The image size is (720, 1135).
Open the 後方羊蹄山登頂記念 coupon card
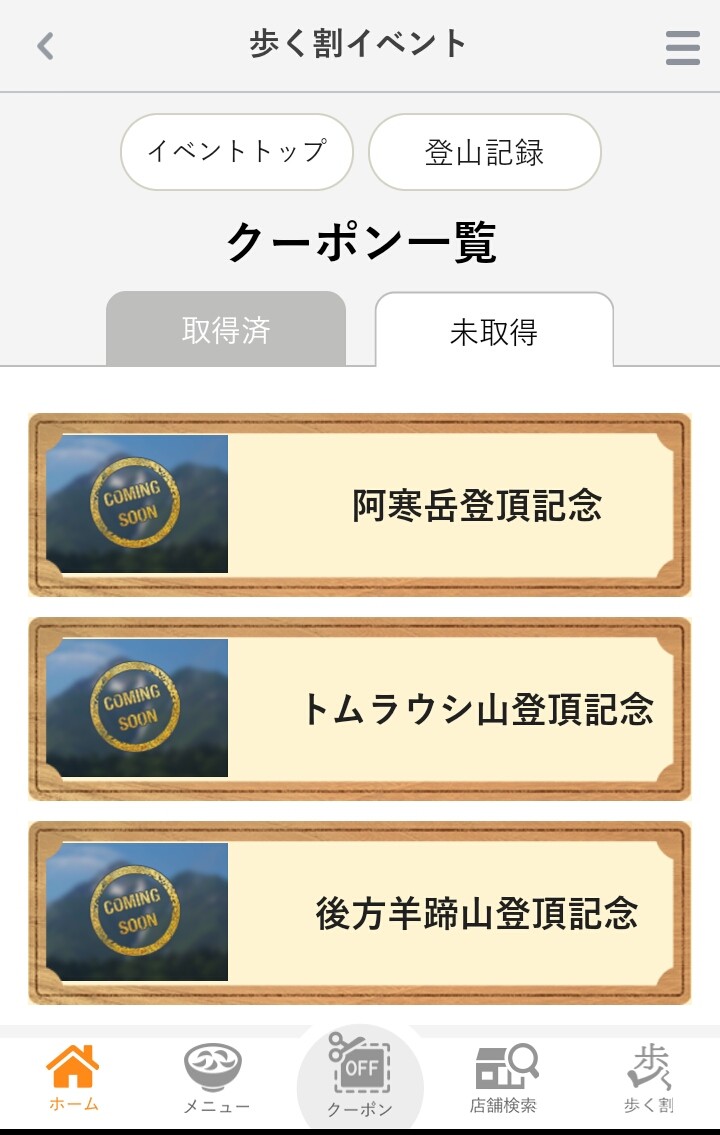360,913
